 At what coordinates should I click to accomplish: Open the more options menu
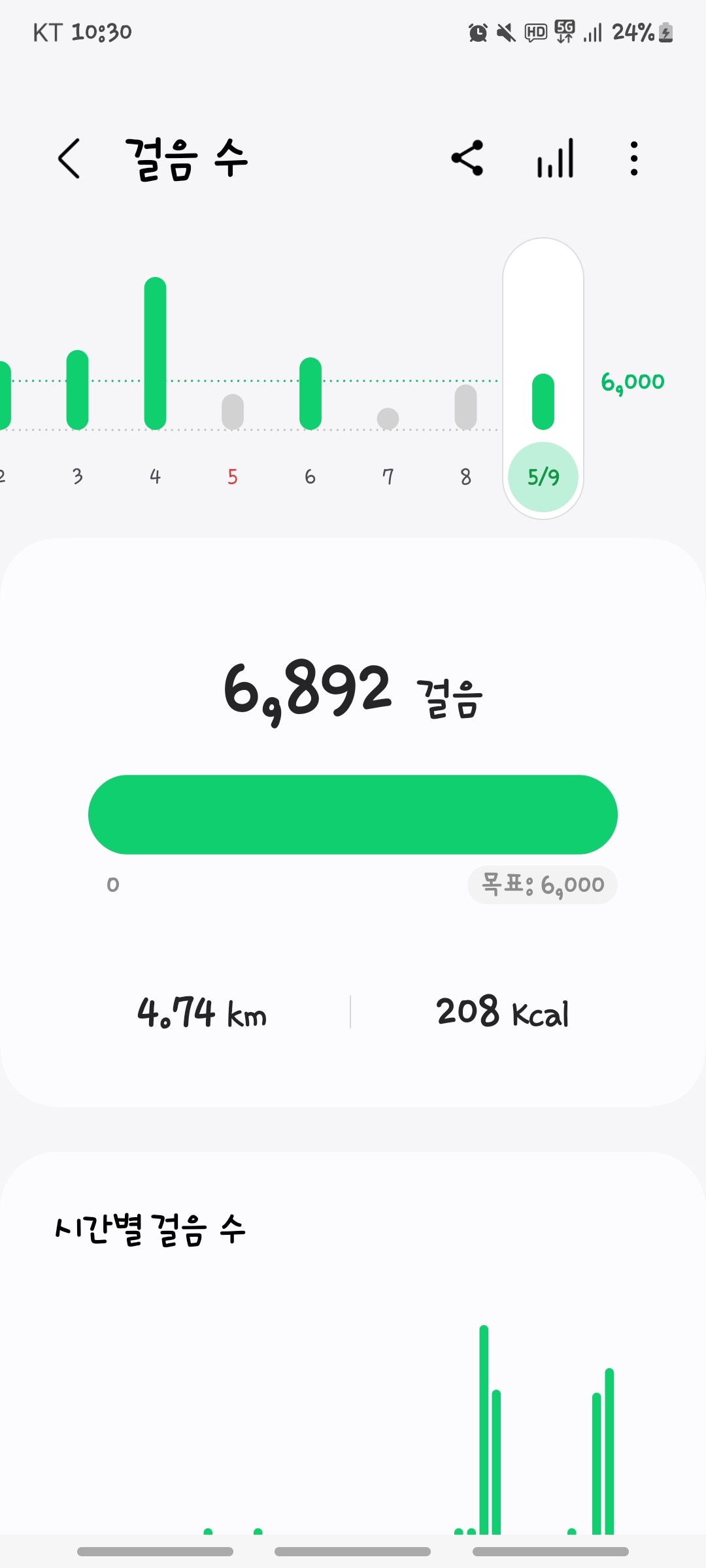click(x=633, y=159)
